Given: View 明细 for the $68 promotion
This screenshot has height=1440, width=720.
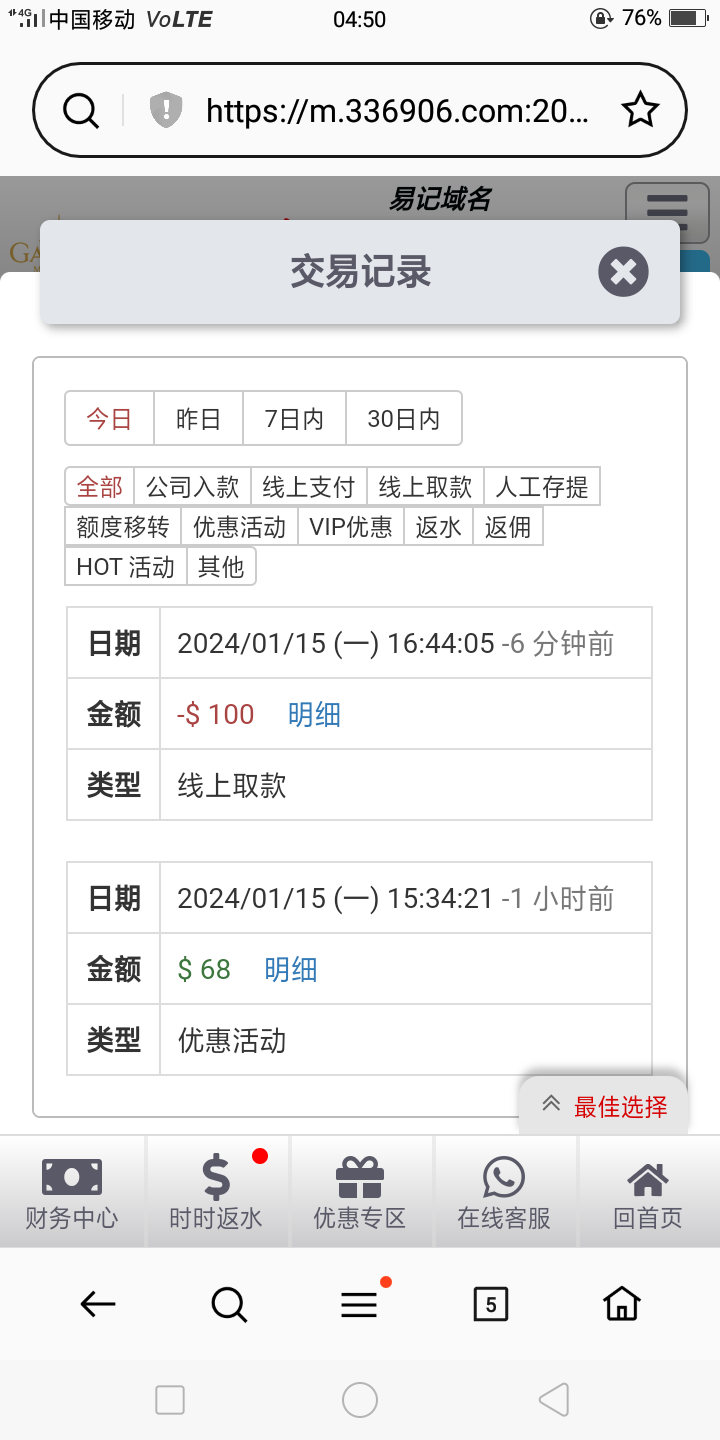Looking at the screenshot, I should coord(289,969).
